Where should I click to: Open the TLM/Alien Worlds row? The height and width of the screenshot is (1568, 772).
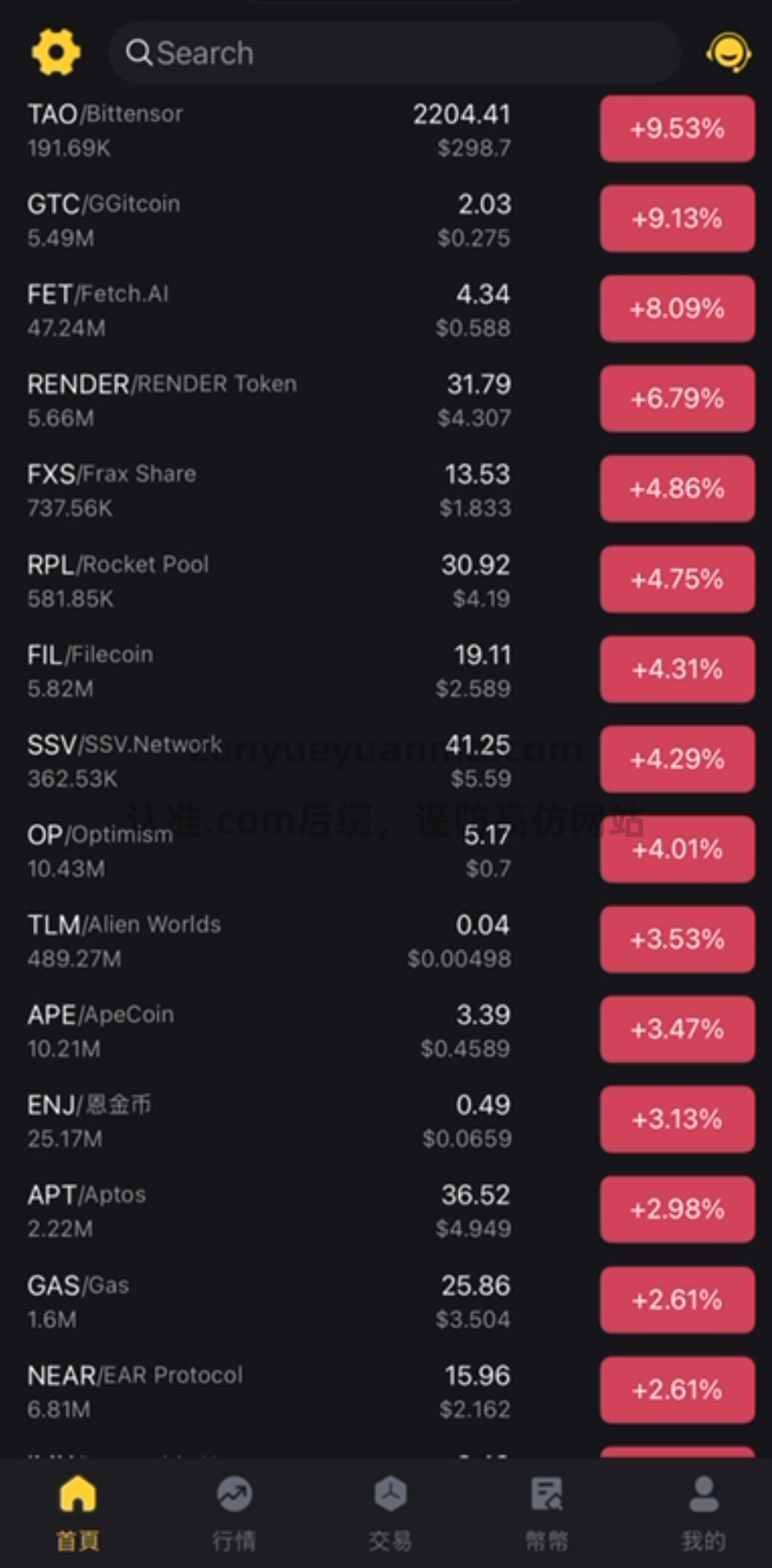point(386,940)
